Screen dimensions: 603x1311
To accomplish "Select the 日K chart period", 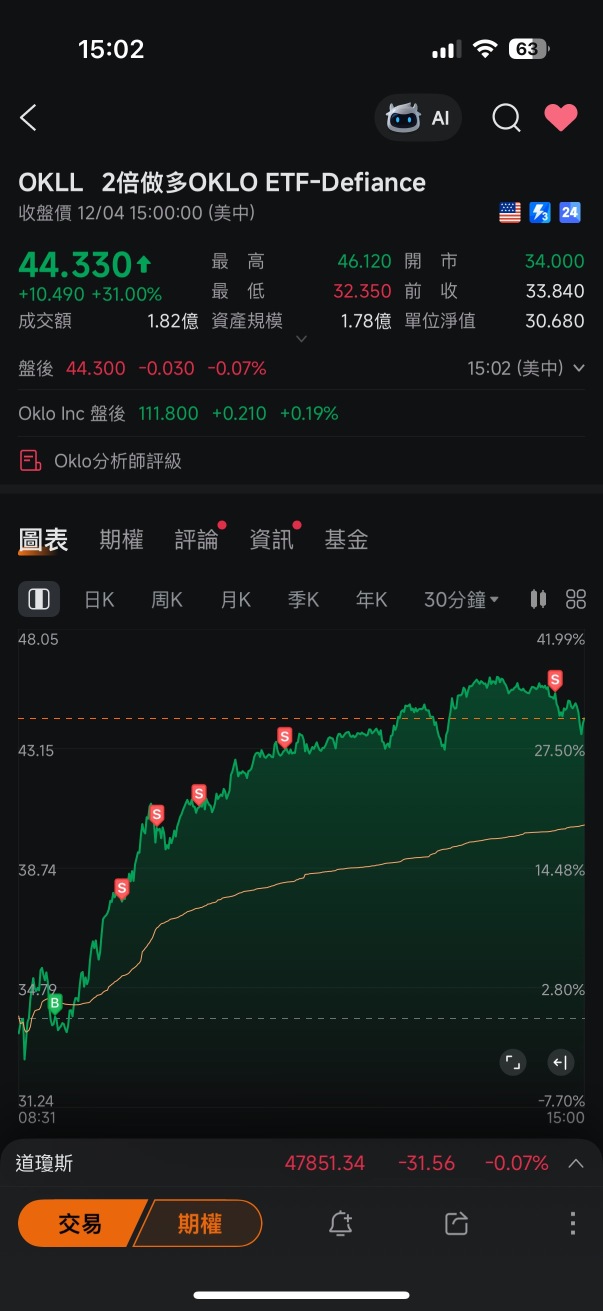I will [x=99, y=599].
